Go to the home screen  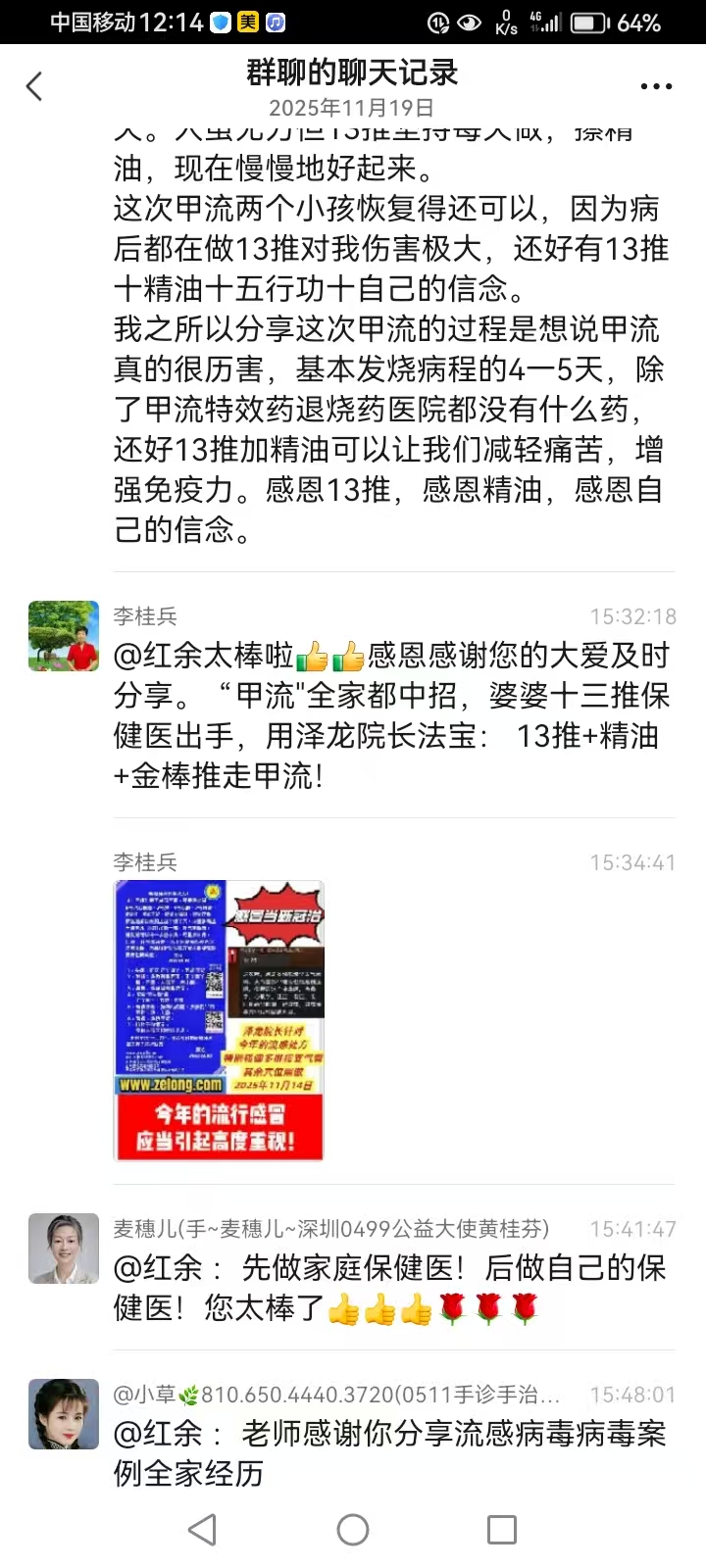(x=353, y=1530)
